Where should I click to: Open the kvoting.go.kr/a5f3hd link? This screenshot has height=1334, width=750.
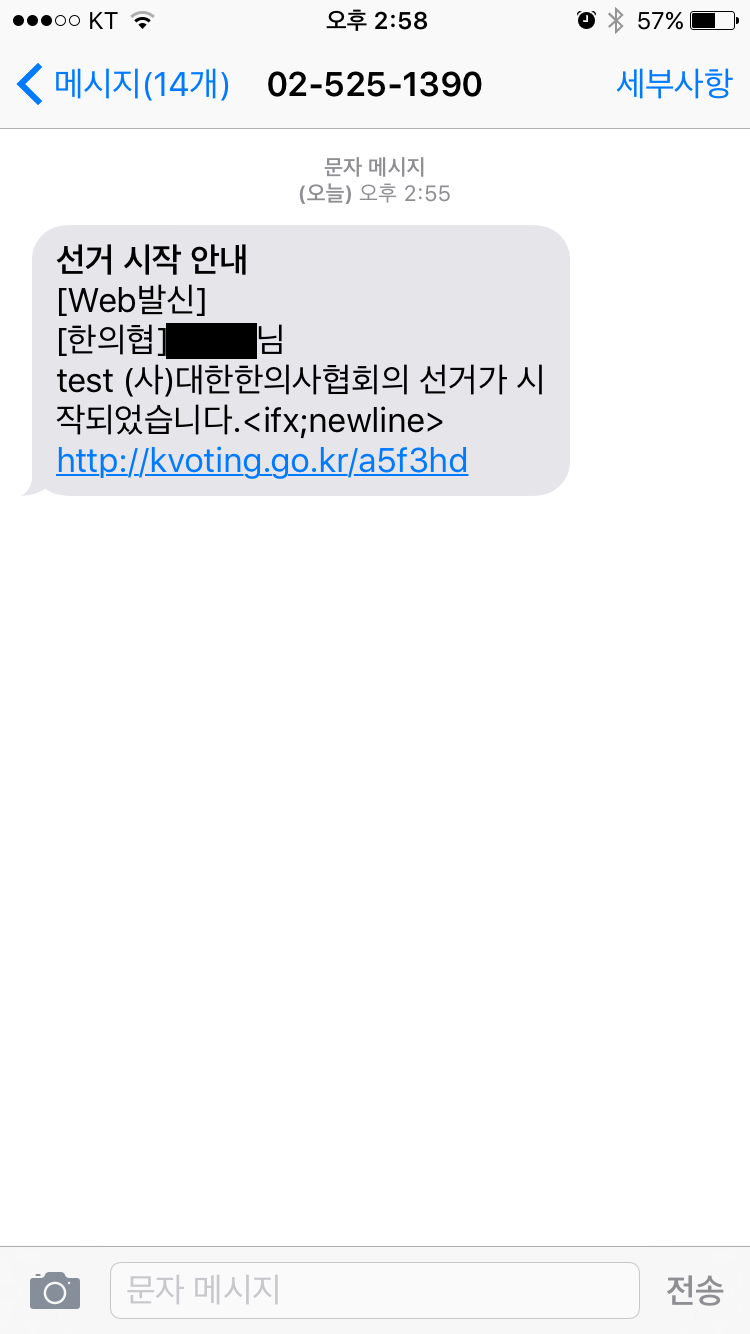click(x=262, y=461)
